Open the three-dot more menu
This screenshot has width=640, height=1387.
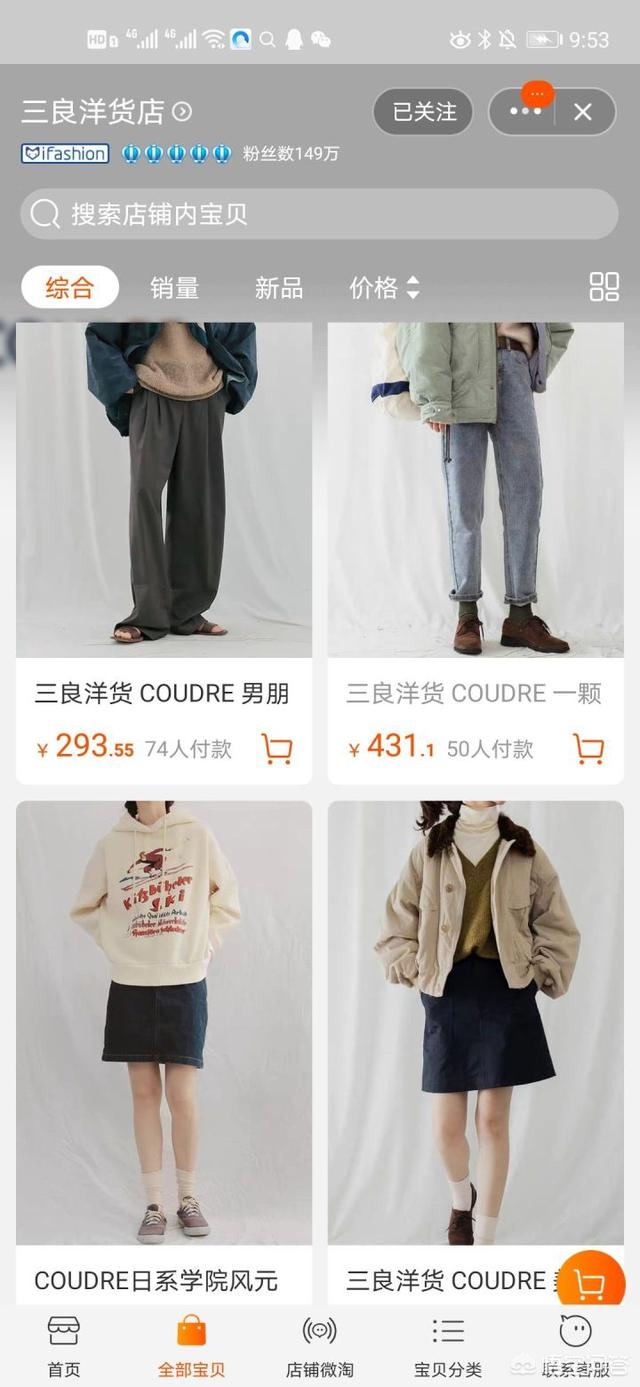click(x=524, y=112)
